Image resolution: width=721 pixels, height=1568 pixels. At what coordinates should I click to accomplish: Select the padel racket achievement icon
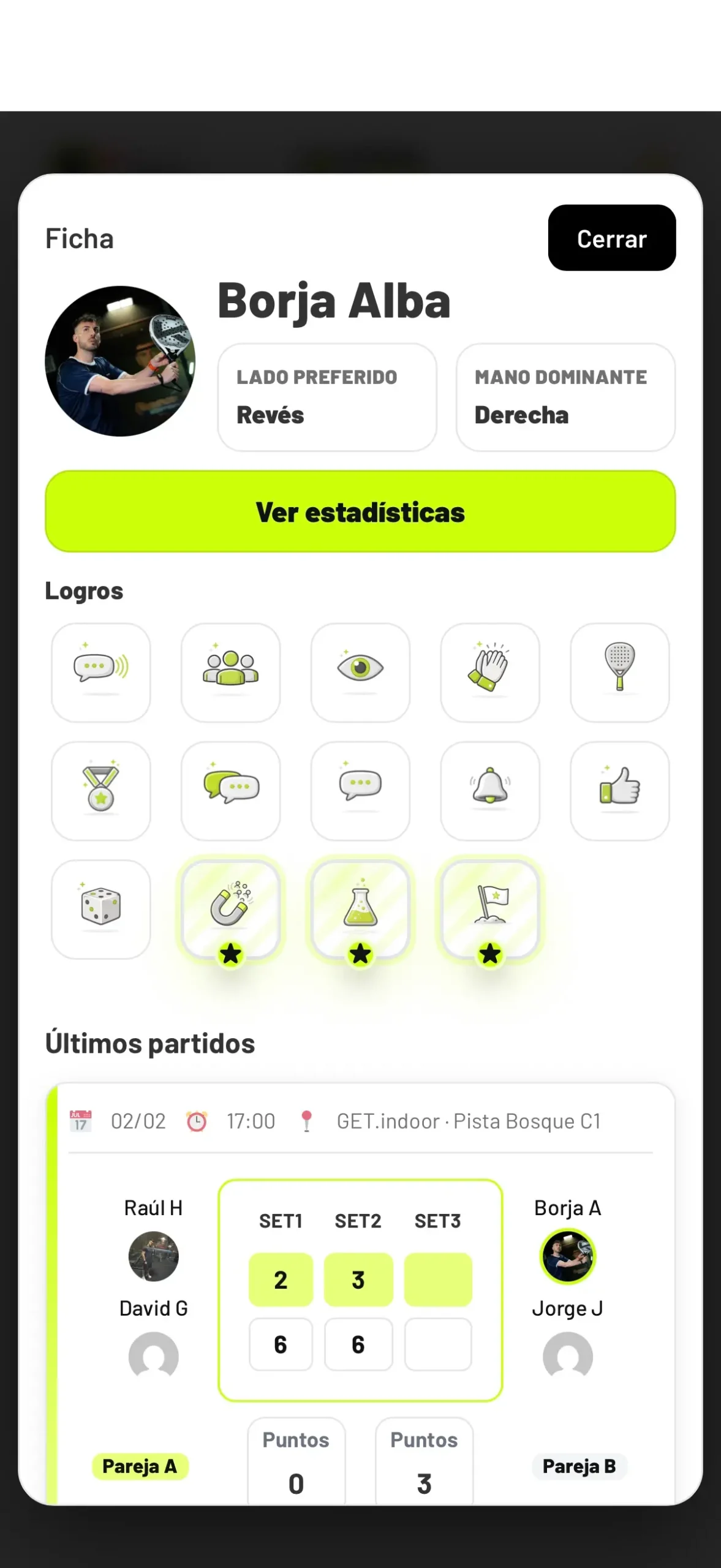point(619,672)
